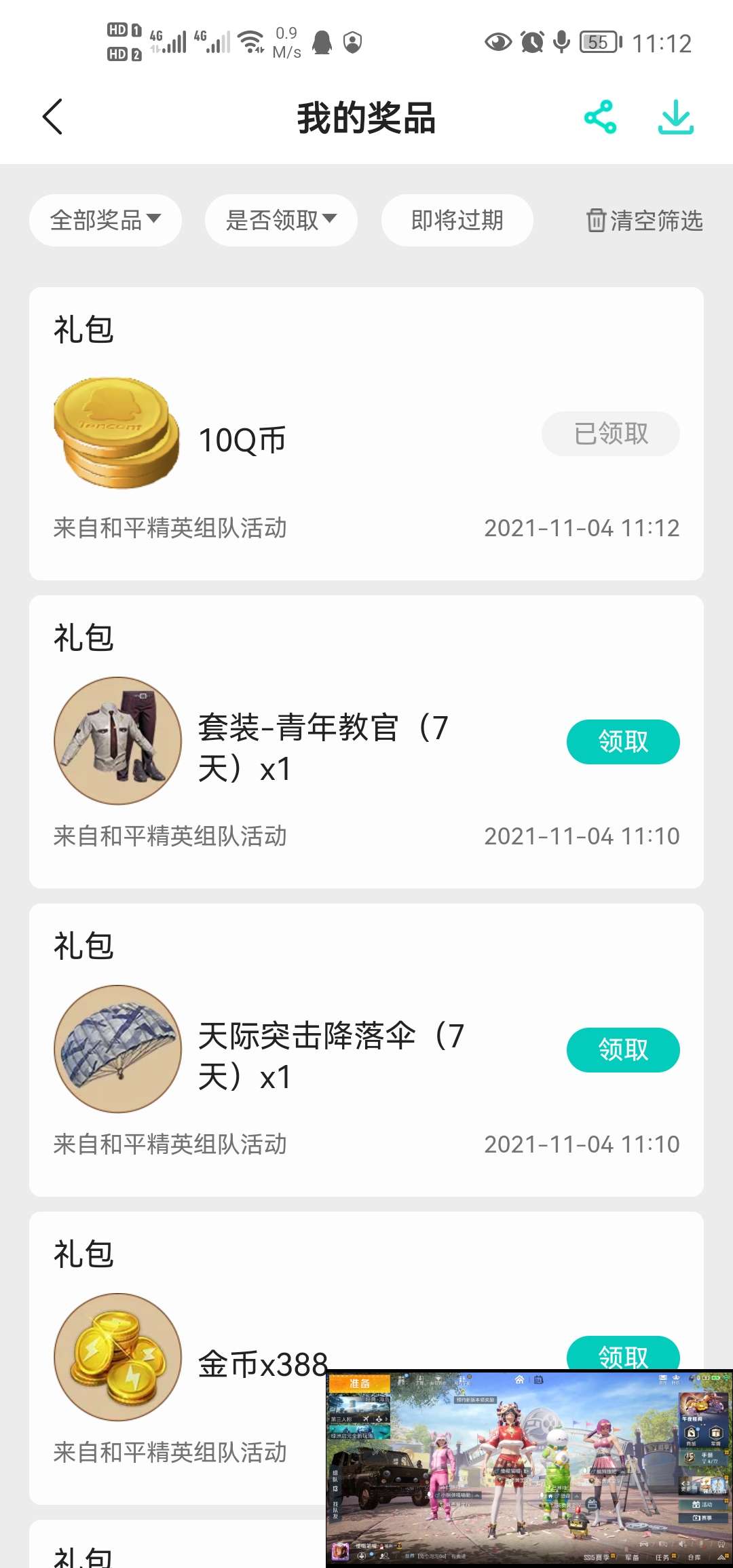
Task: Claim the 天际突击降落伞 prize
Action: click(x=622, y=1049)
